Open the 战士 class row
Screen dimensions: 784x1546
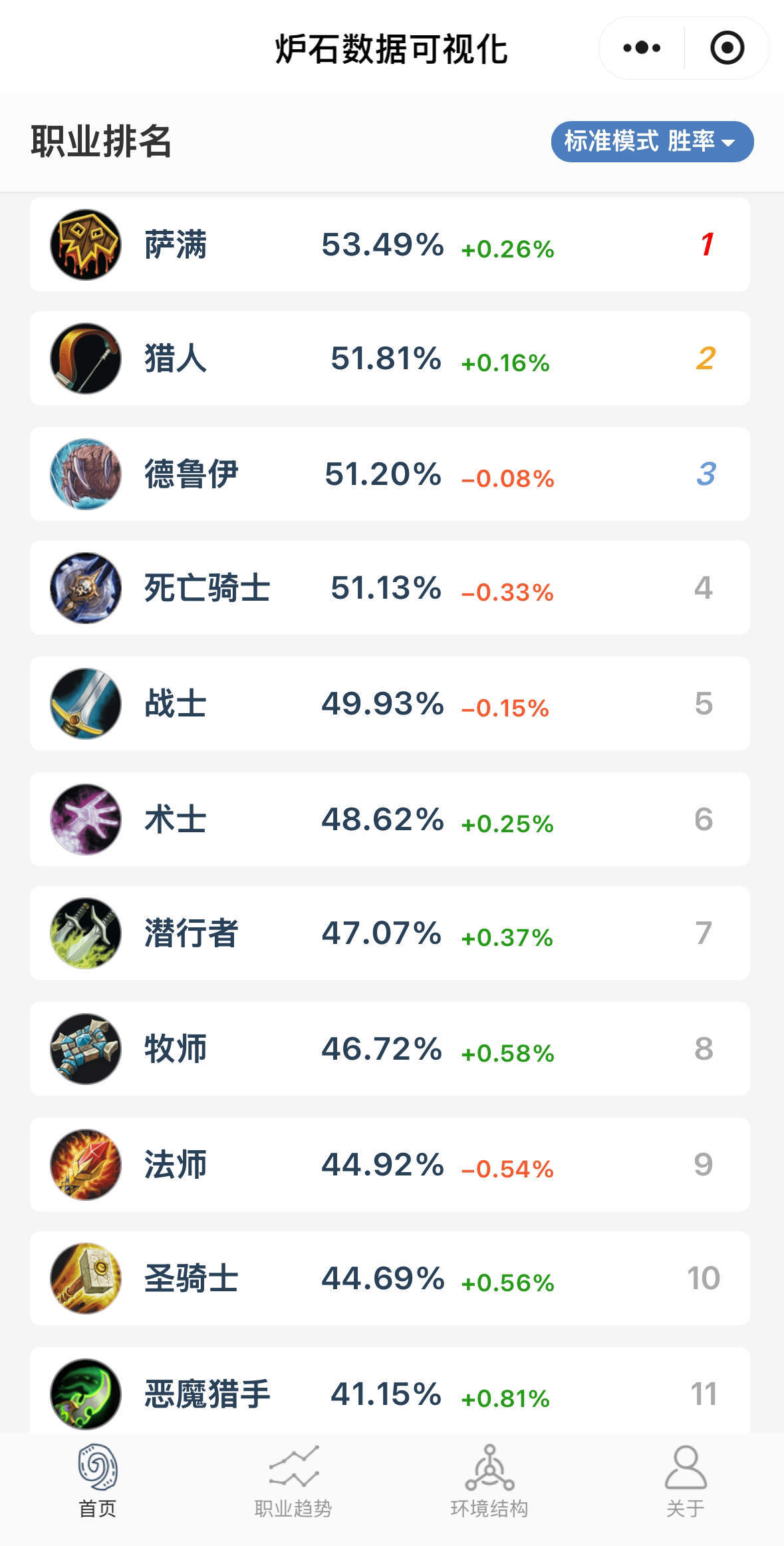[x=390, y=704]
